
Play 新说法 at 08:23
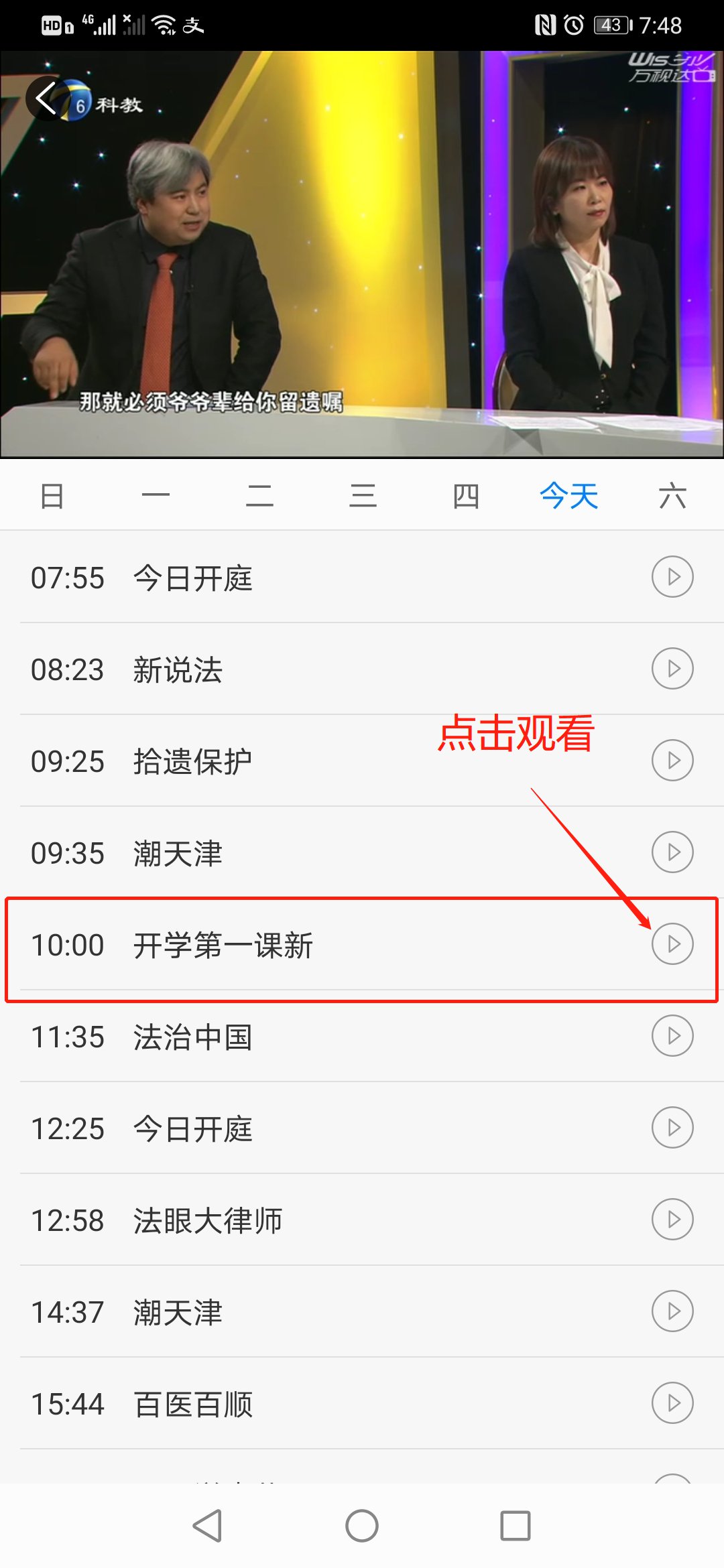click(x=672, y=669)
